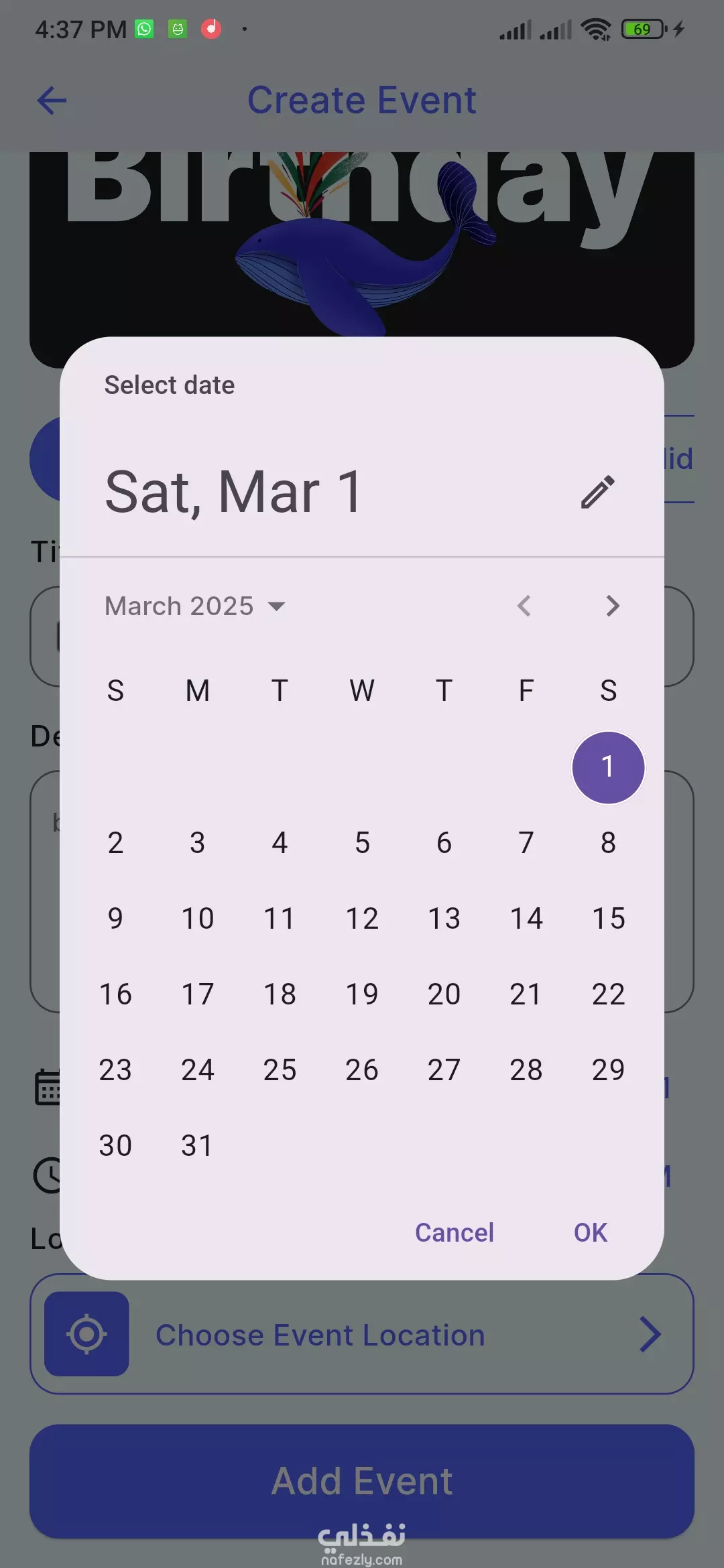
Task: Choose March 10 on the calendar
Action: pyautogui.click(x=198, y=919)
